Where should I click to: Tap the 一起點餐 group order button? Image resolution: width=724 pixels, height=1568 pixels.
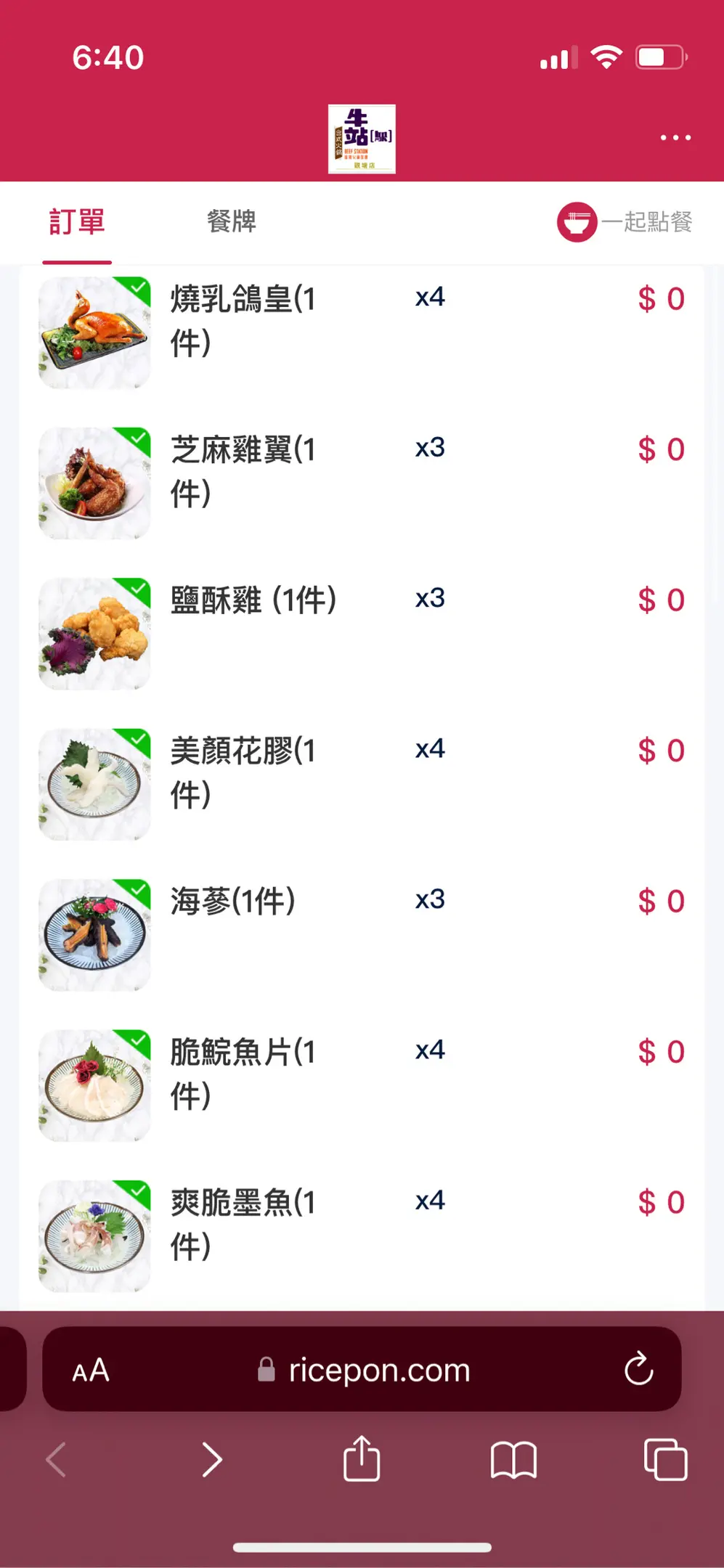[625, 221]
